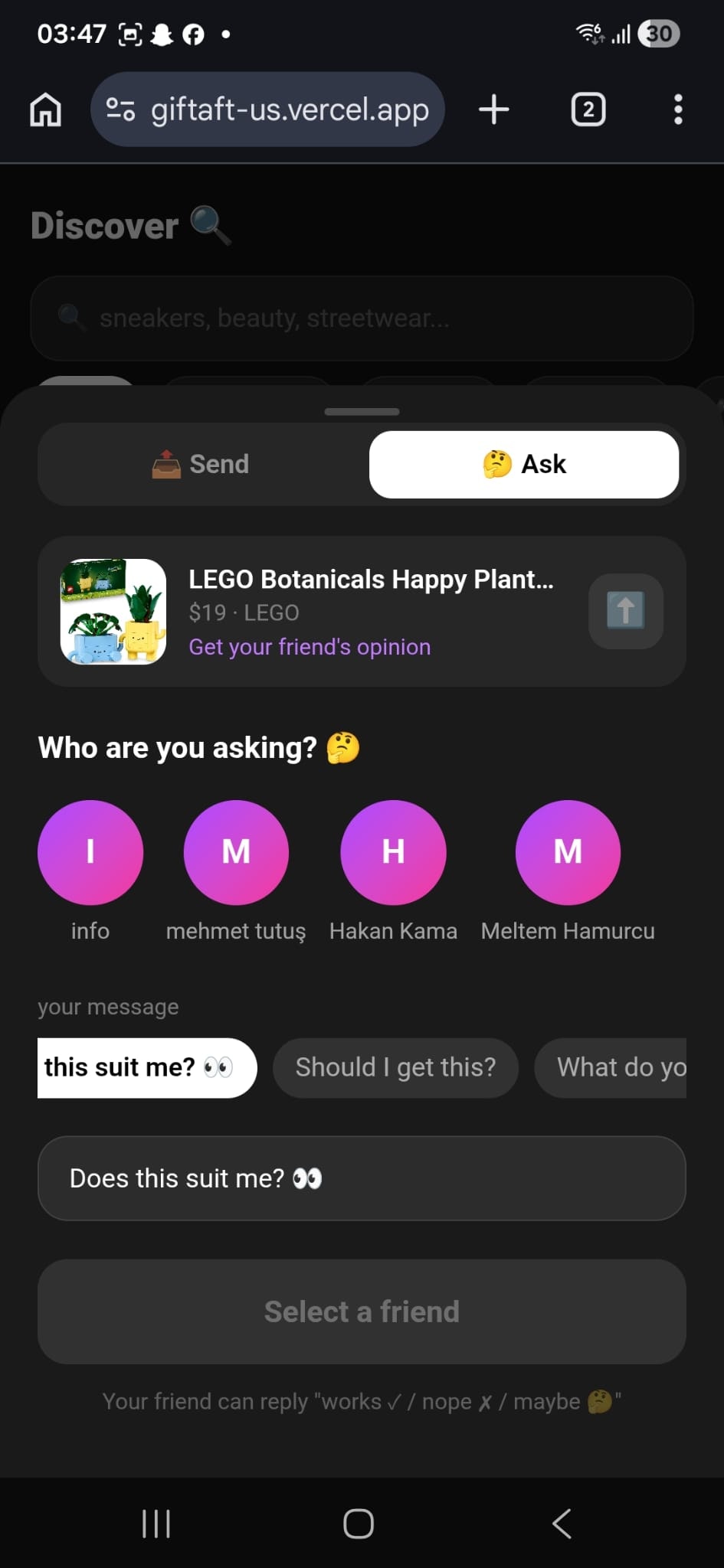Image resolution: width=724 pixels, height=1568 pixels.
Task: Share the LEGO Botanicals product via upload icon
Action: 625,611
